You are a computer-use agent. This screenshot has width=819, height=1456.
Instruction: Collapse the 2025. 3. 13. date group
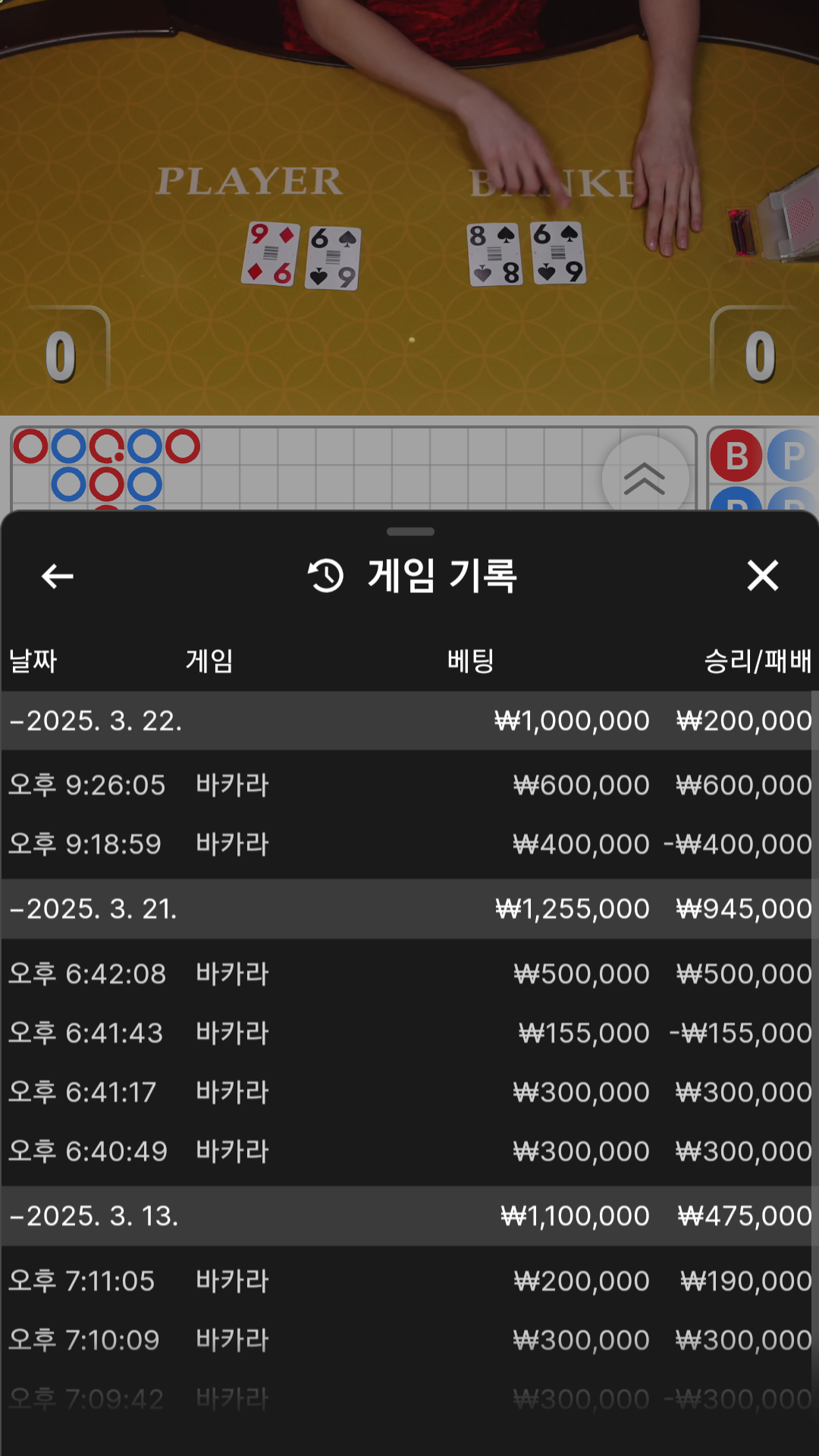(x=94, y=1216)
